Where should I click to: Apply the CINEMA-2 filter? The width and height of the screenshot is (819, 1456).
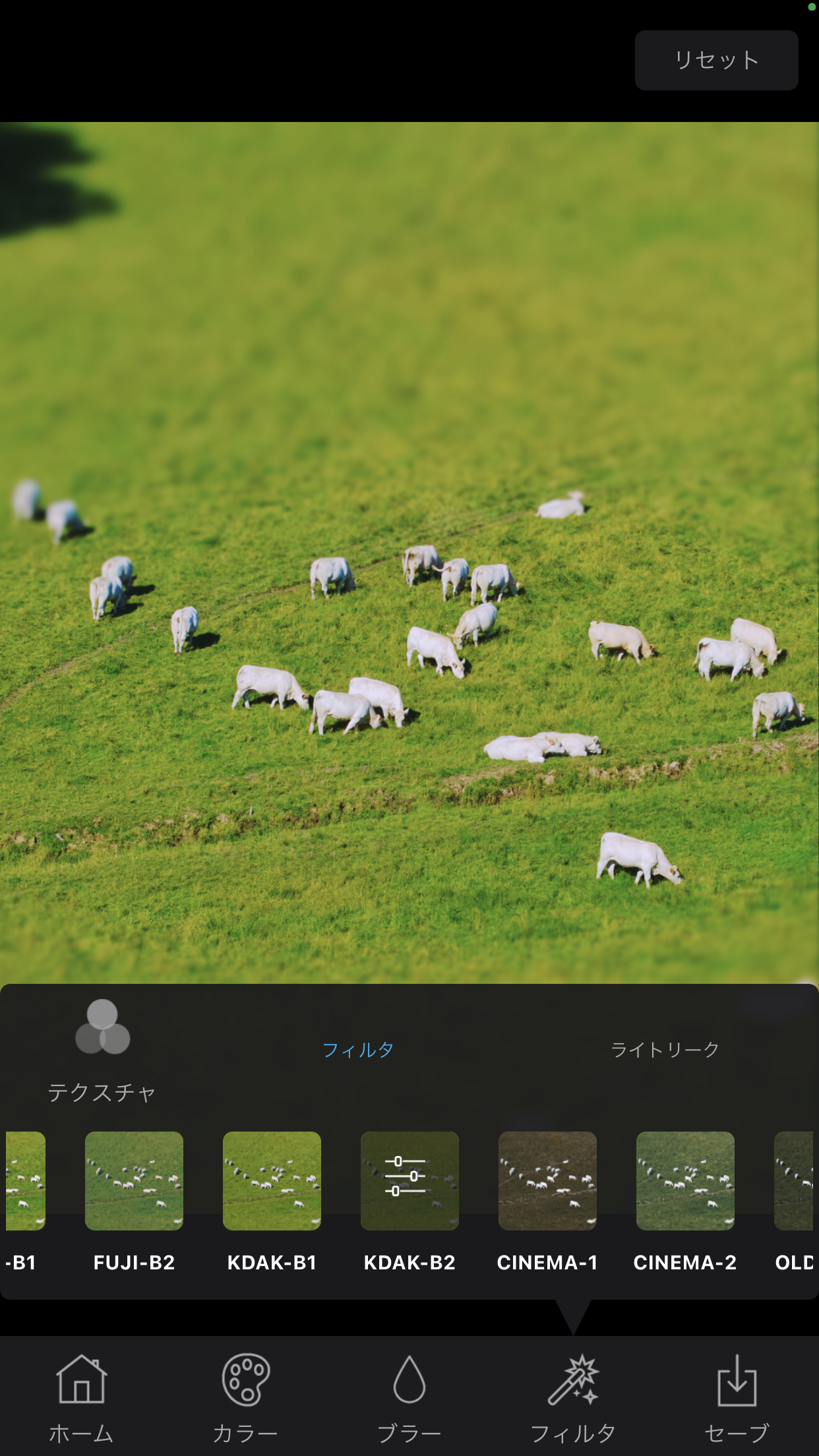pyautogui.click(x=685, y=1201)
